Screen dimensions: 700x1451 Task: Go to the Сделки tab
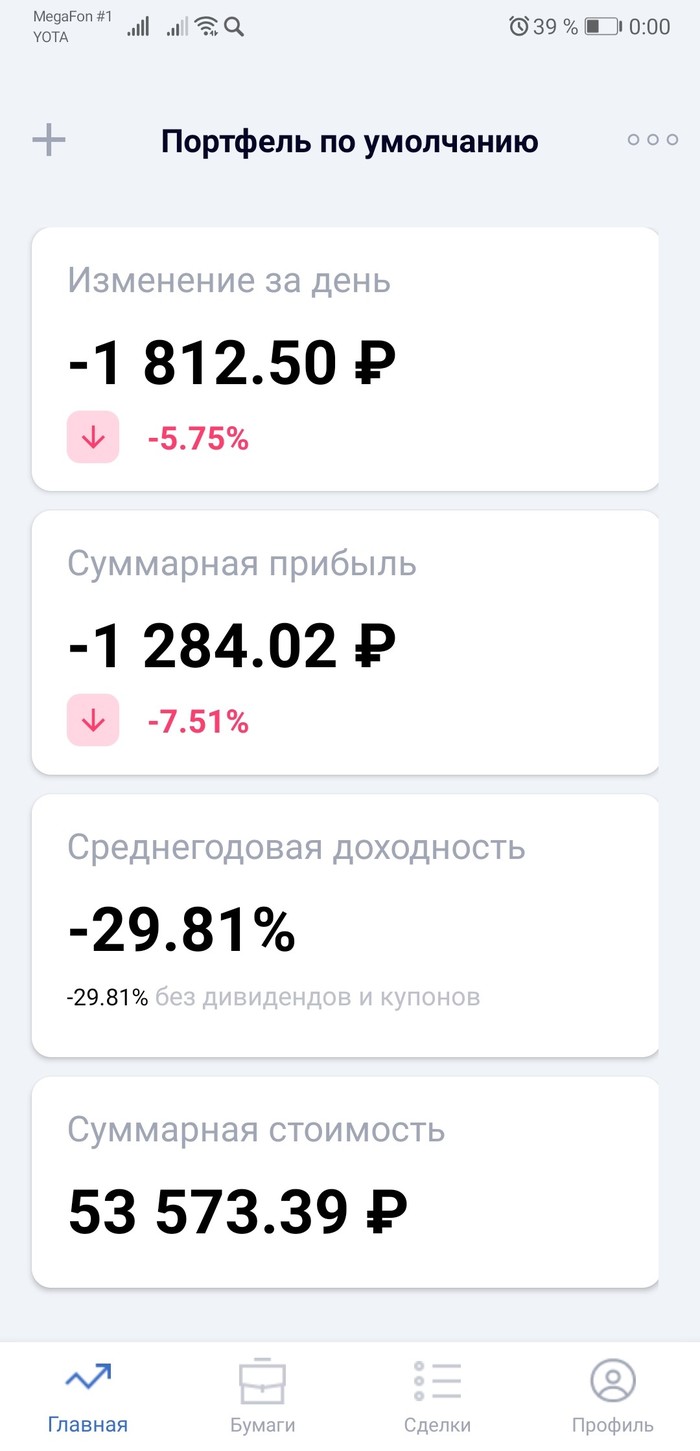click(437, 1395)
